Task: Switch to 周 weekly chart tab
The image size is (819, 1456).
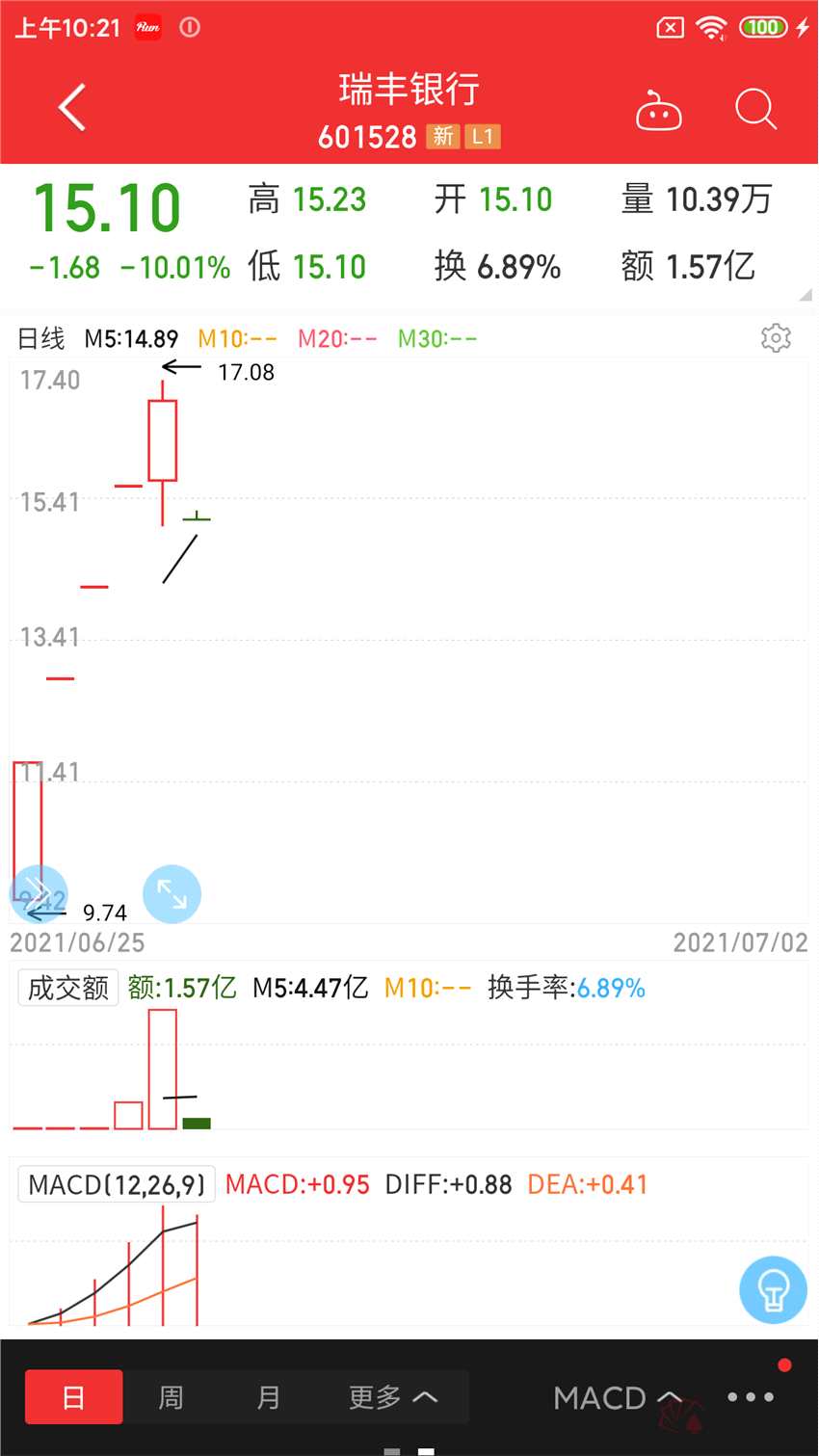Action: click(x=172, y=1397)
